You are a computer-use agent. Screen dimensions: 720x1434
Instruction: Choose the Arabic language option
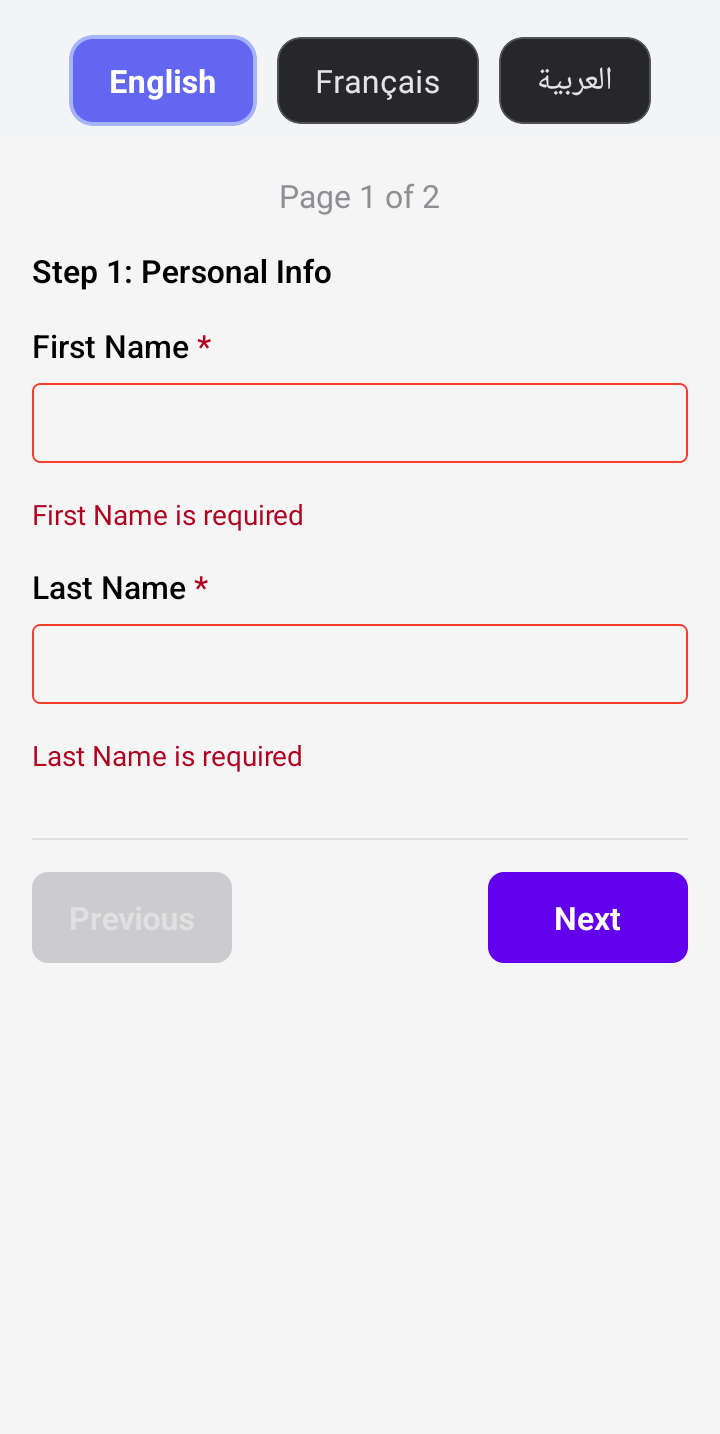click(x=575, y=81)
